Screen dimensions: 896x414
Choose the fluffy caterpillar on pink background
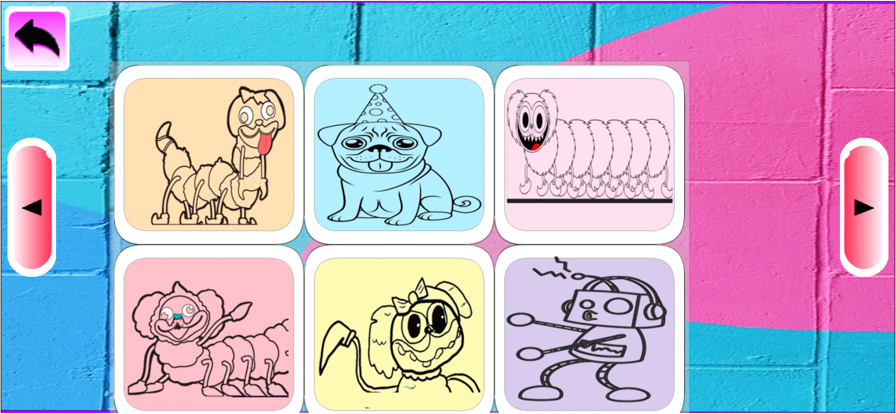[589, 154]
